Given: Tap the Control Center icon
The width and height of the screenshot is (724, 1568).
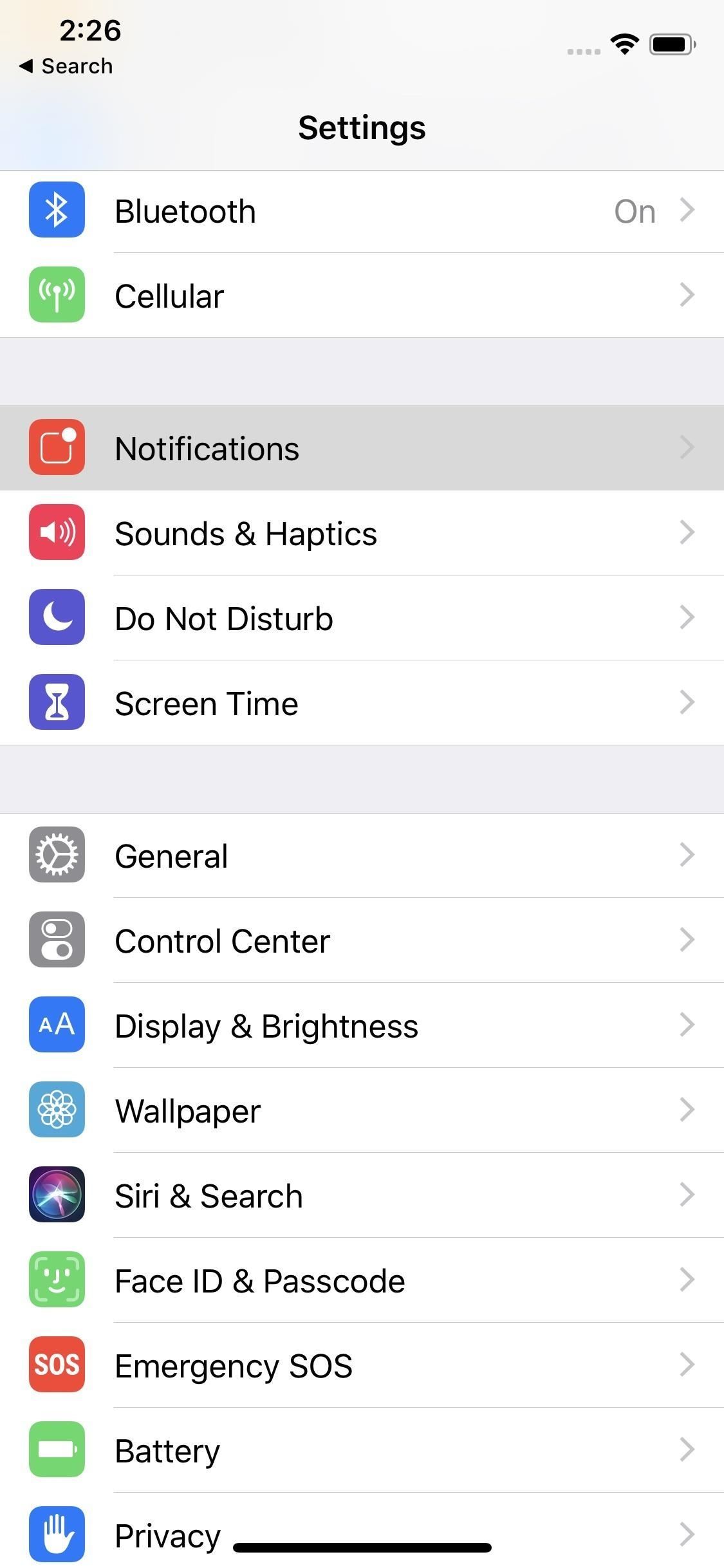Looking at the screenshot, I should (57, 940).
